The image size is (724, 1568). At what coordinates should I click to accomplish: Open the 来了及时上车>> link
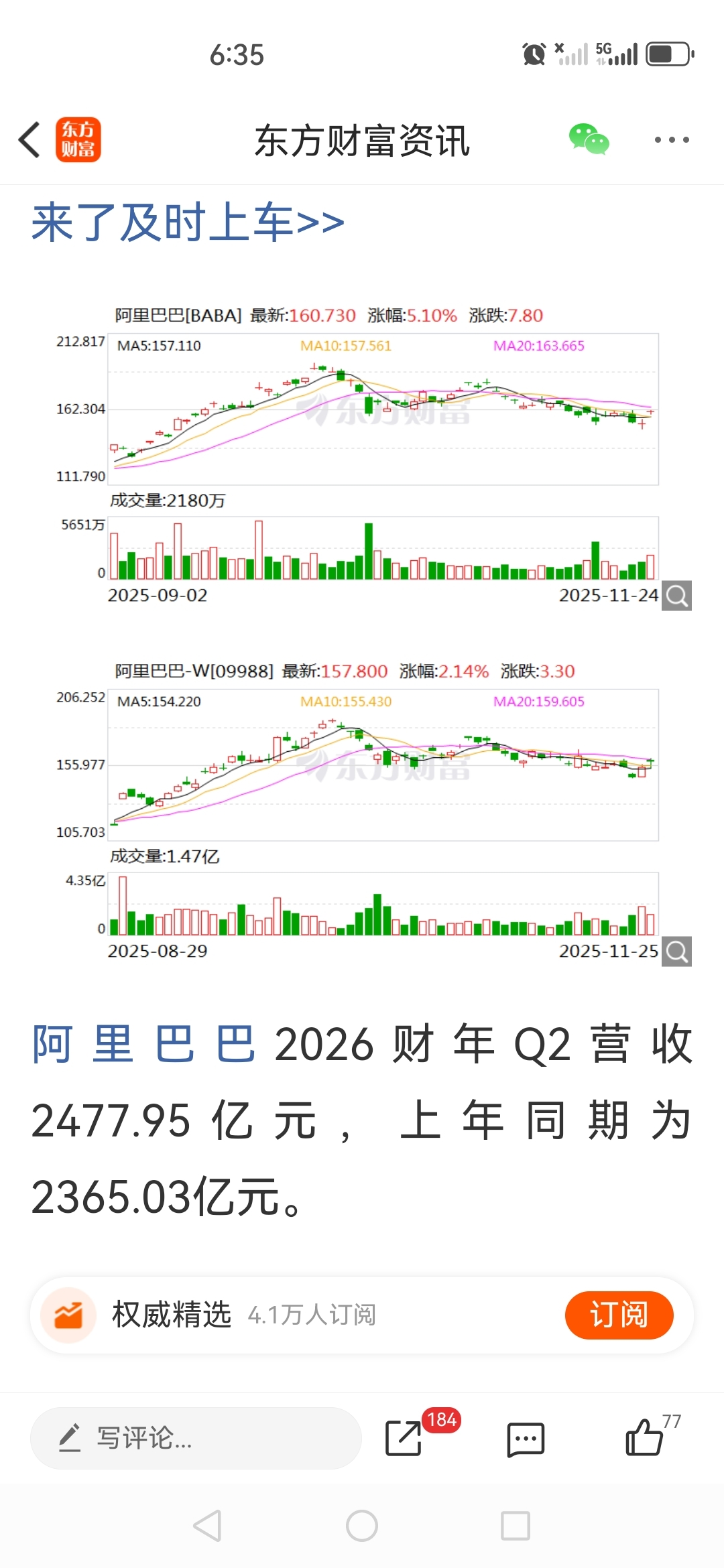(188, 222)
